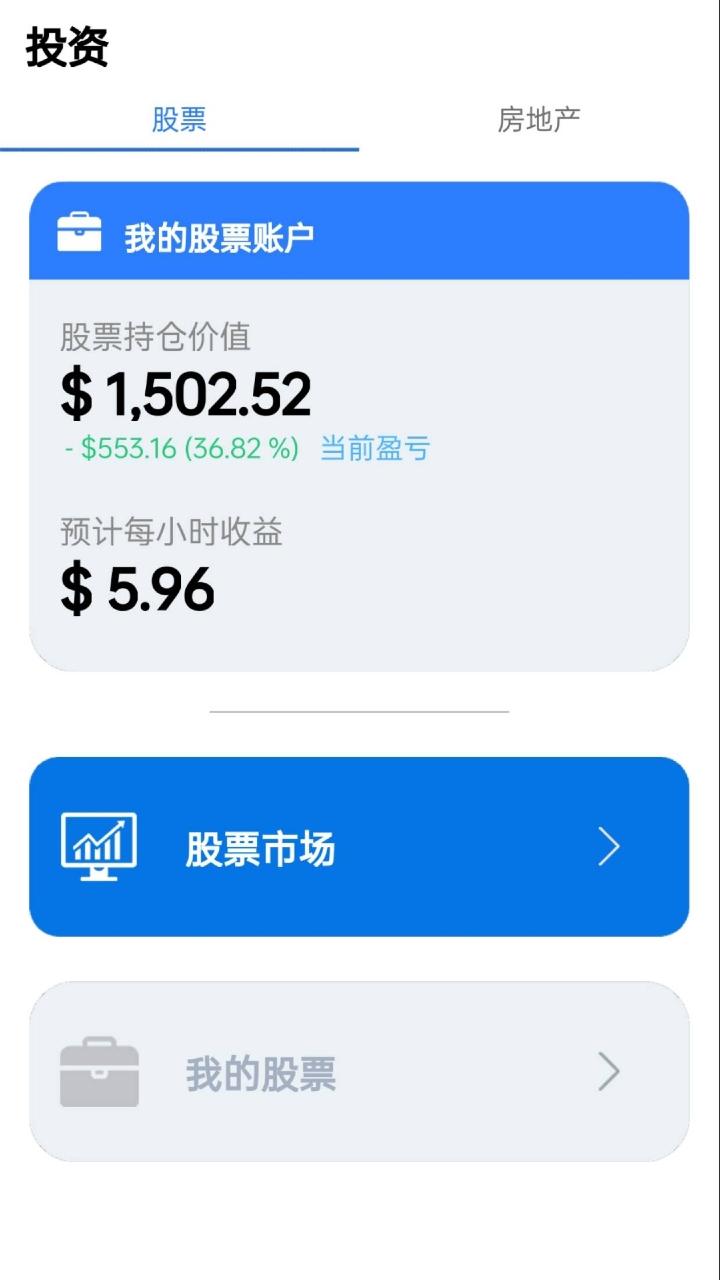This screenshot has height=1280, width=720.
Task: Tap the disabled briefcase icon at the bottom
Action: point(101,1072)
